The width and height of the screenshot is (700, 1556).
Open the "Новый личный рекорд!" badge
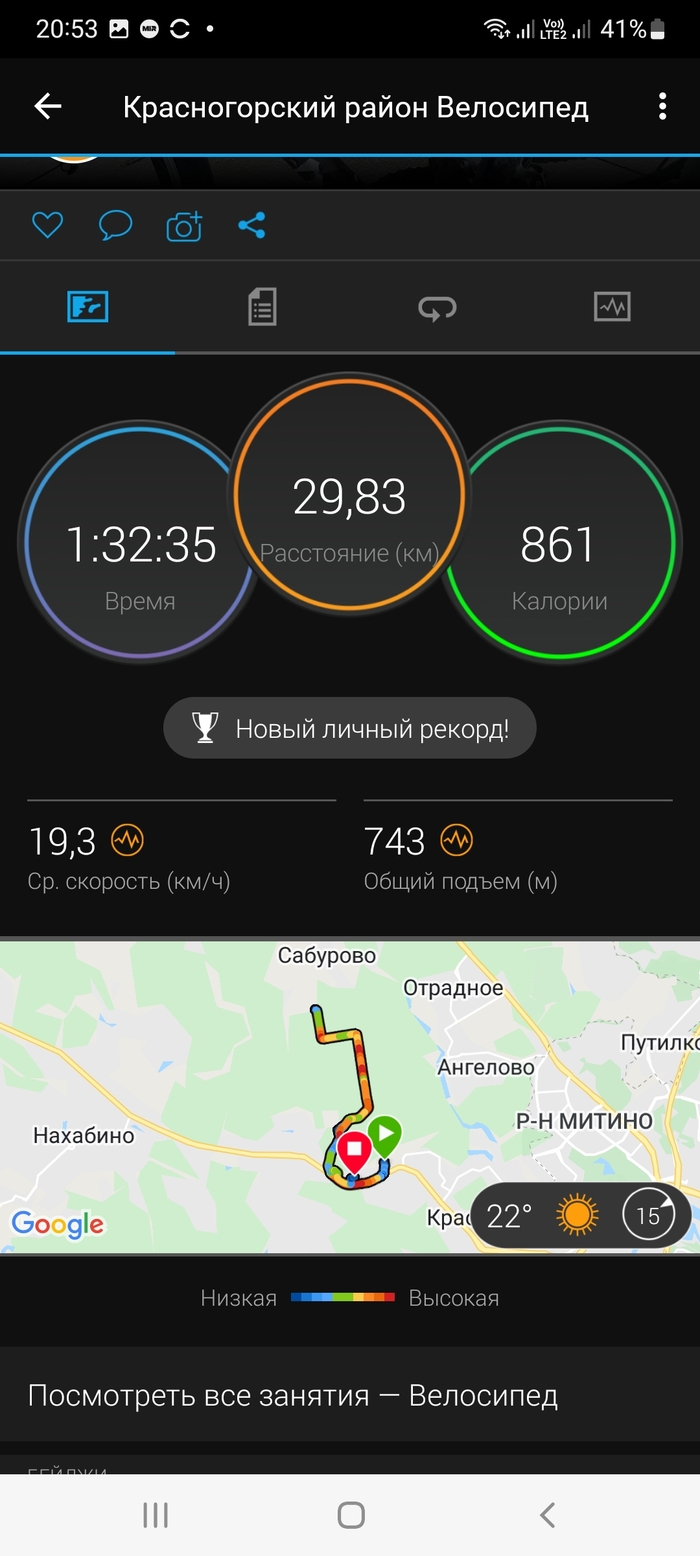(x=350, y=728)
